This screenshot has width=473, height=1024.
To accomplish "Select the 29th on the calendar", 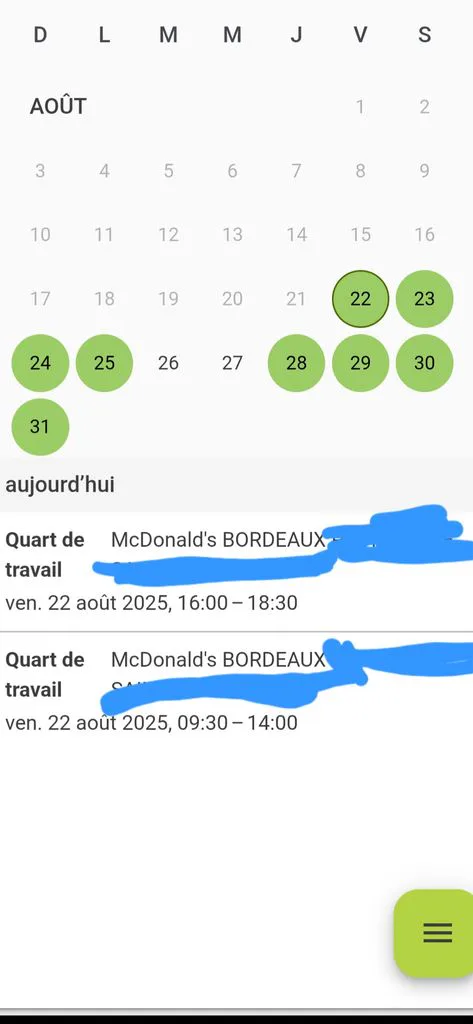I will click(x=360, y=362).
